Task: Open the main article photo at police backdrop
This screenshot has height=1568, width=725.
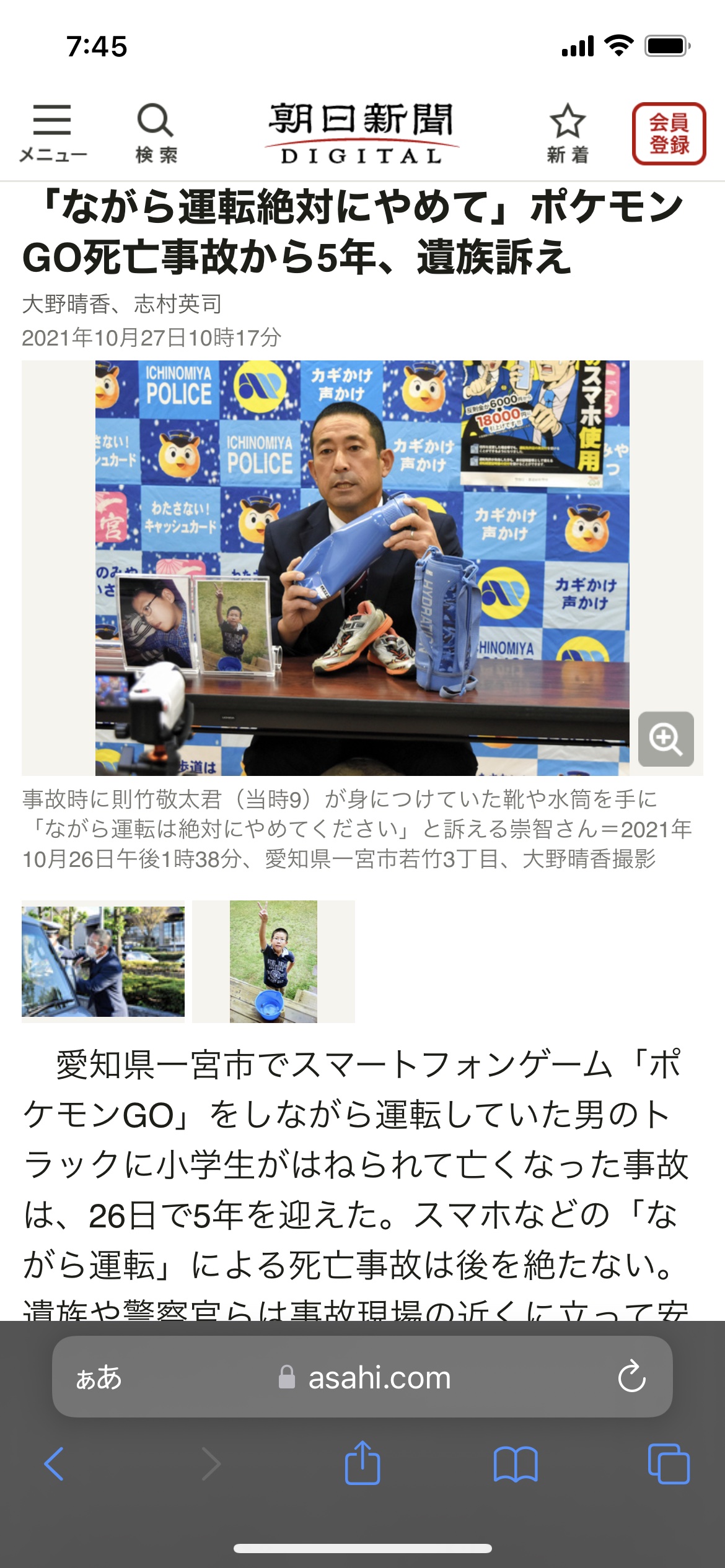Action: pos(362,568)
